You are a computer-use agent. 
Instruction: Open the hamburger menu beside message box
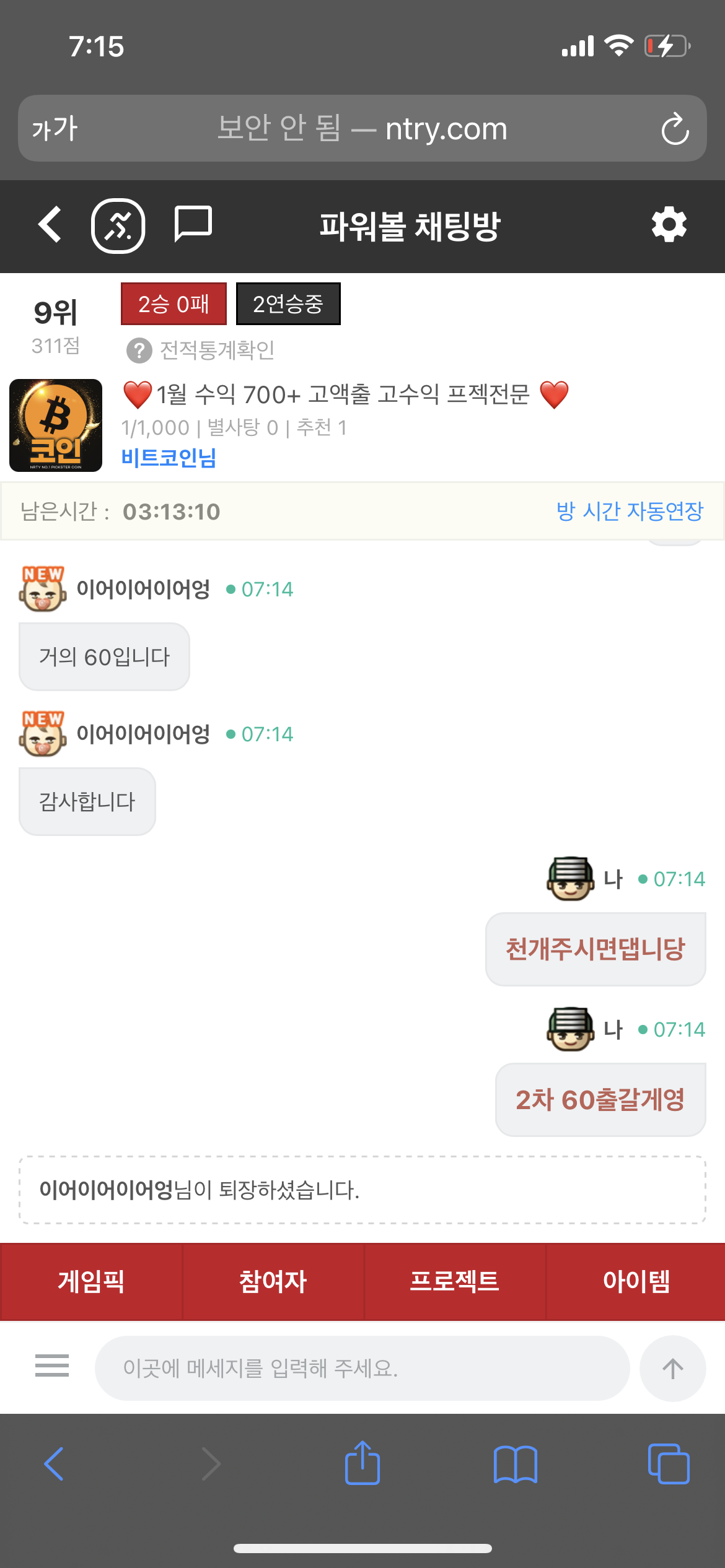pos(52,1365)
